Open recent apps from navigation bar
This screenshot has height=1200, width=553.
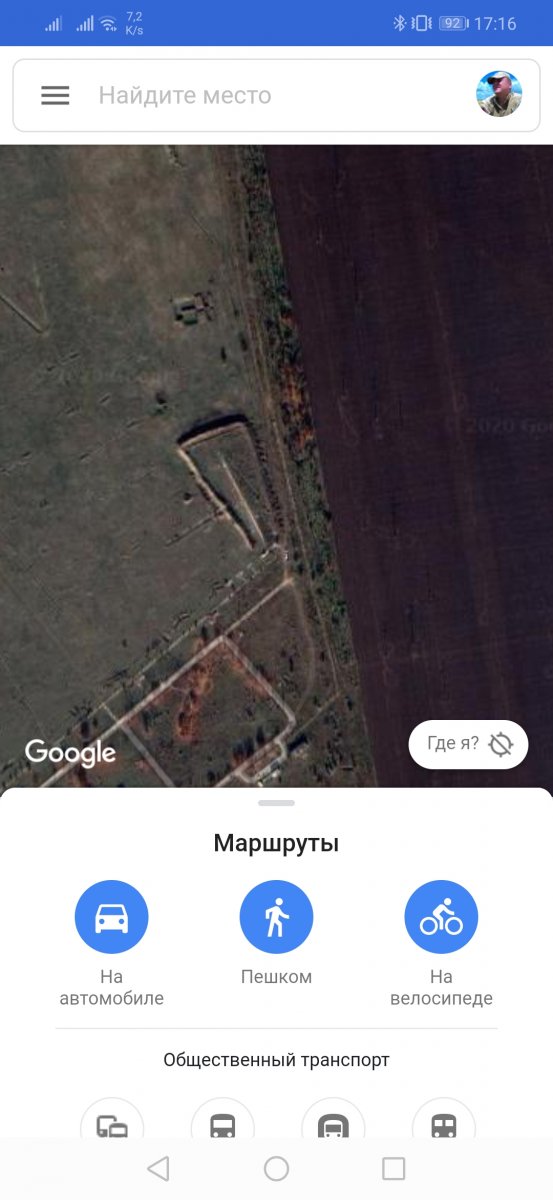tap(394, 1169)
